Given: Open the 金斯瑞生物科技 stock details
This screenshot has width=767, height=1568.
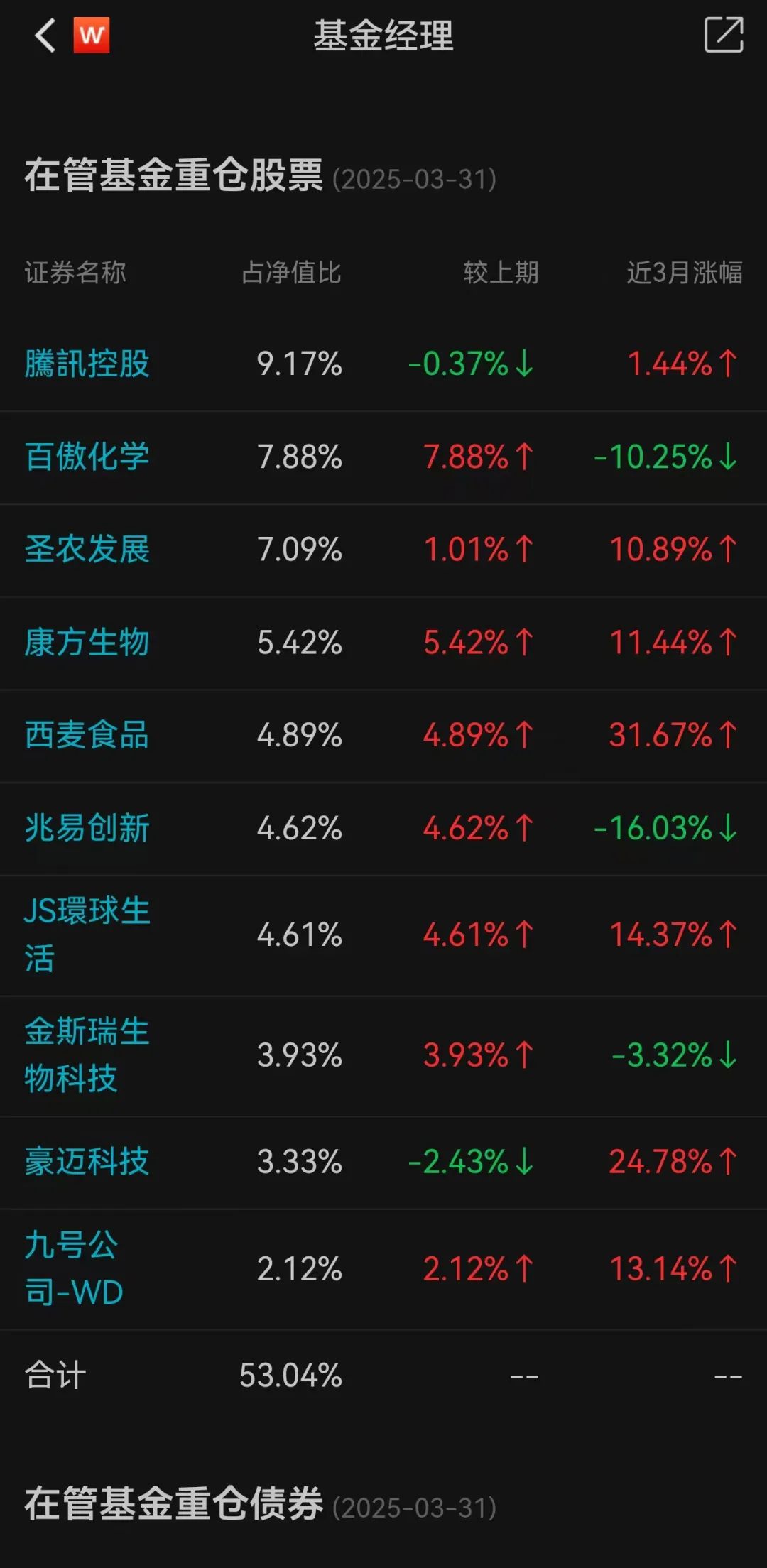Looking at the screenshot, I should 87,1055.
